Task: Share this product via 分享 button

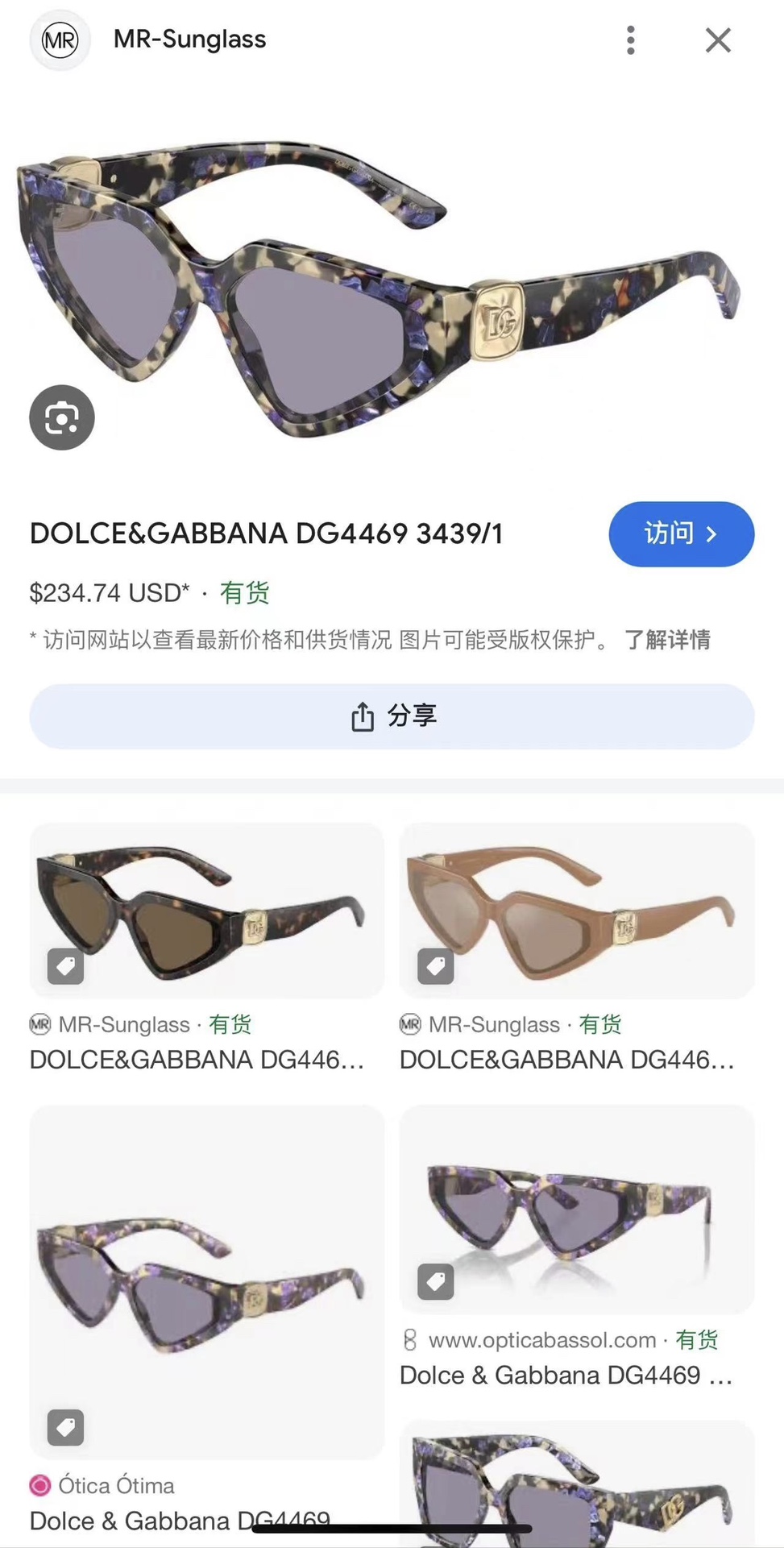Action: point(392,716)
